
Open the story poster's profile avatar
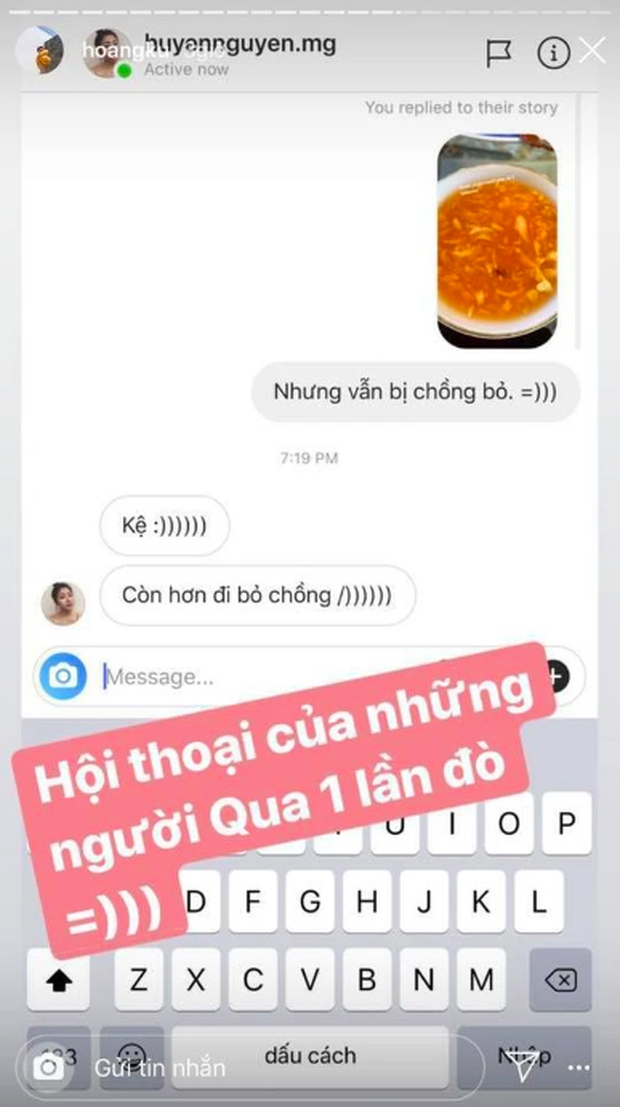[40, 51]
